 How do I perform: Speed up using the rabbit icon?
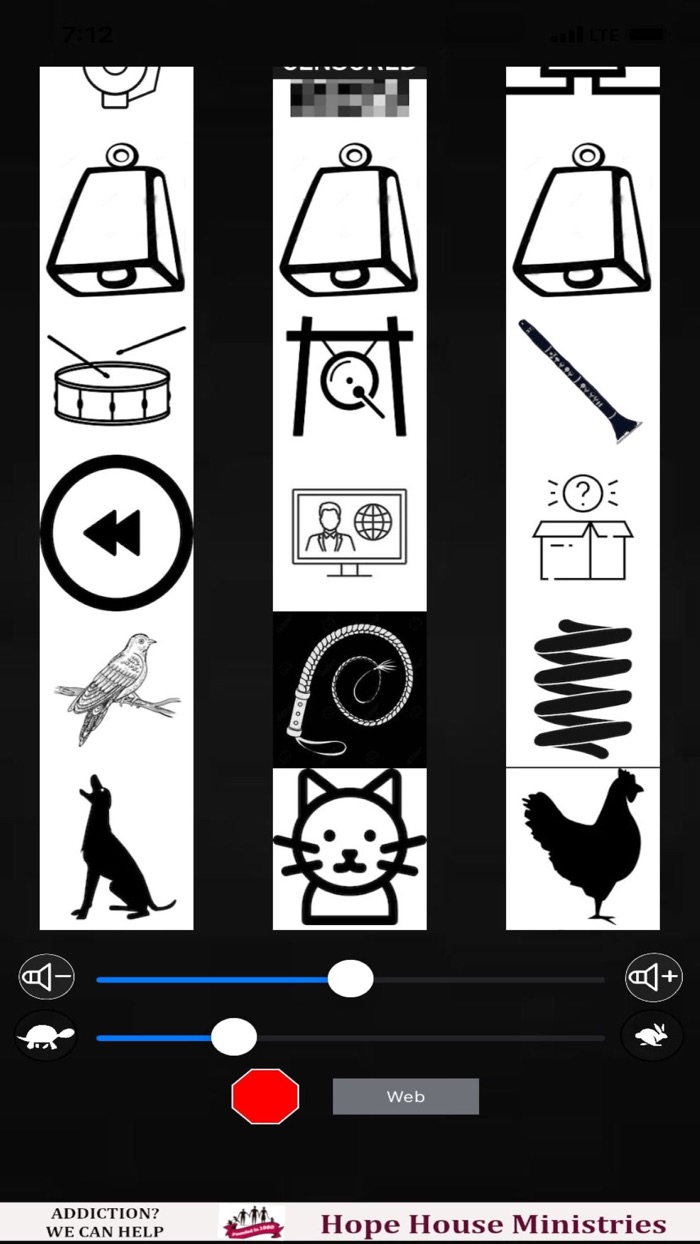[652, 1035]
